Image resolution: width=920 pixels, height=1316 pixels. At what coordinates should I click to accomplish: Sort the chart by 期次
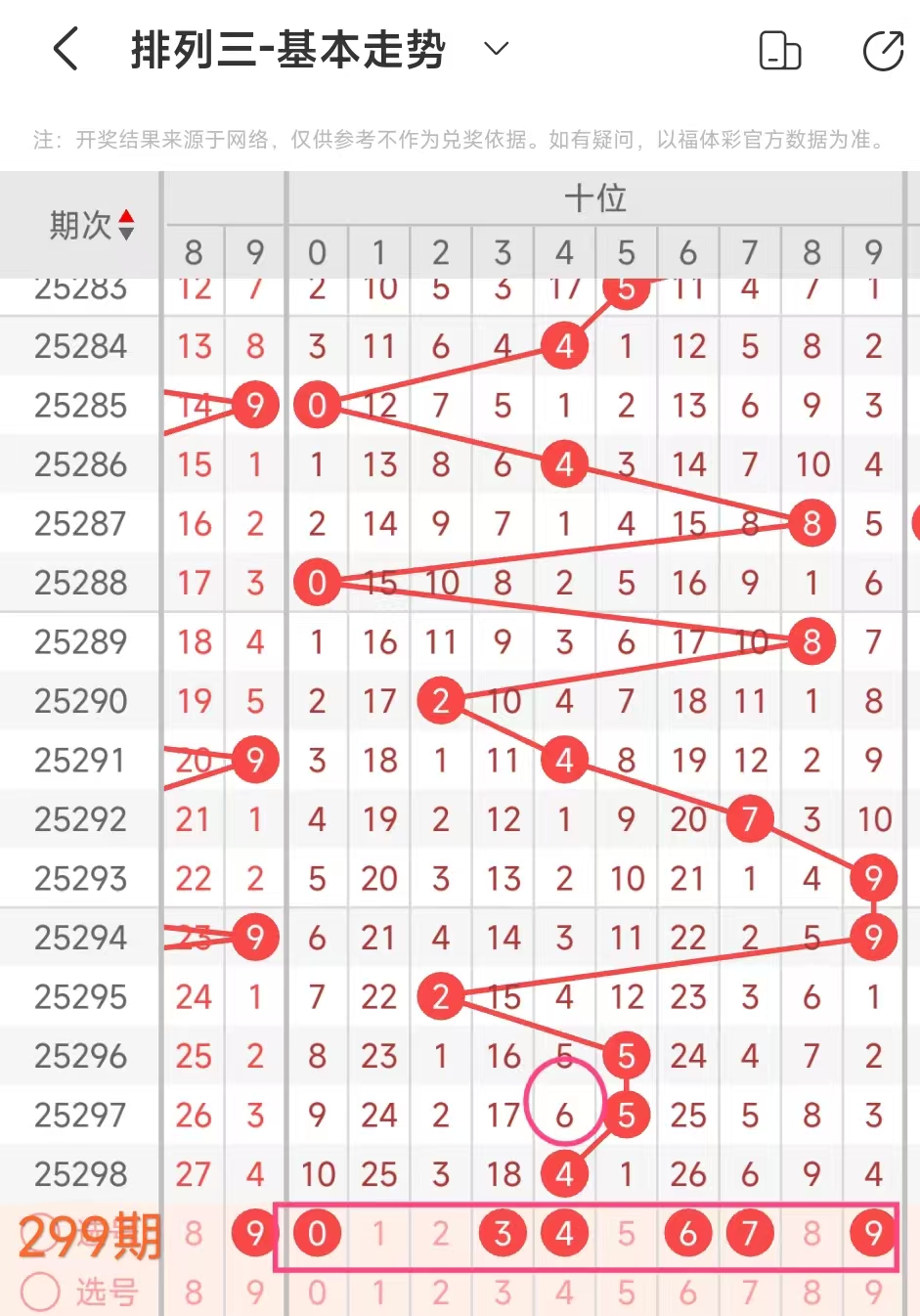[x=92, y=226]
